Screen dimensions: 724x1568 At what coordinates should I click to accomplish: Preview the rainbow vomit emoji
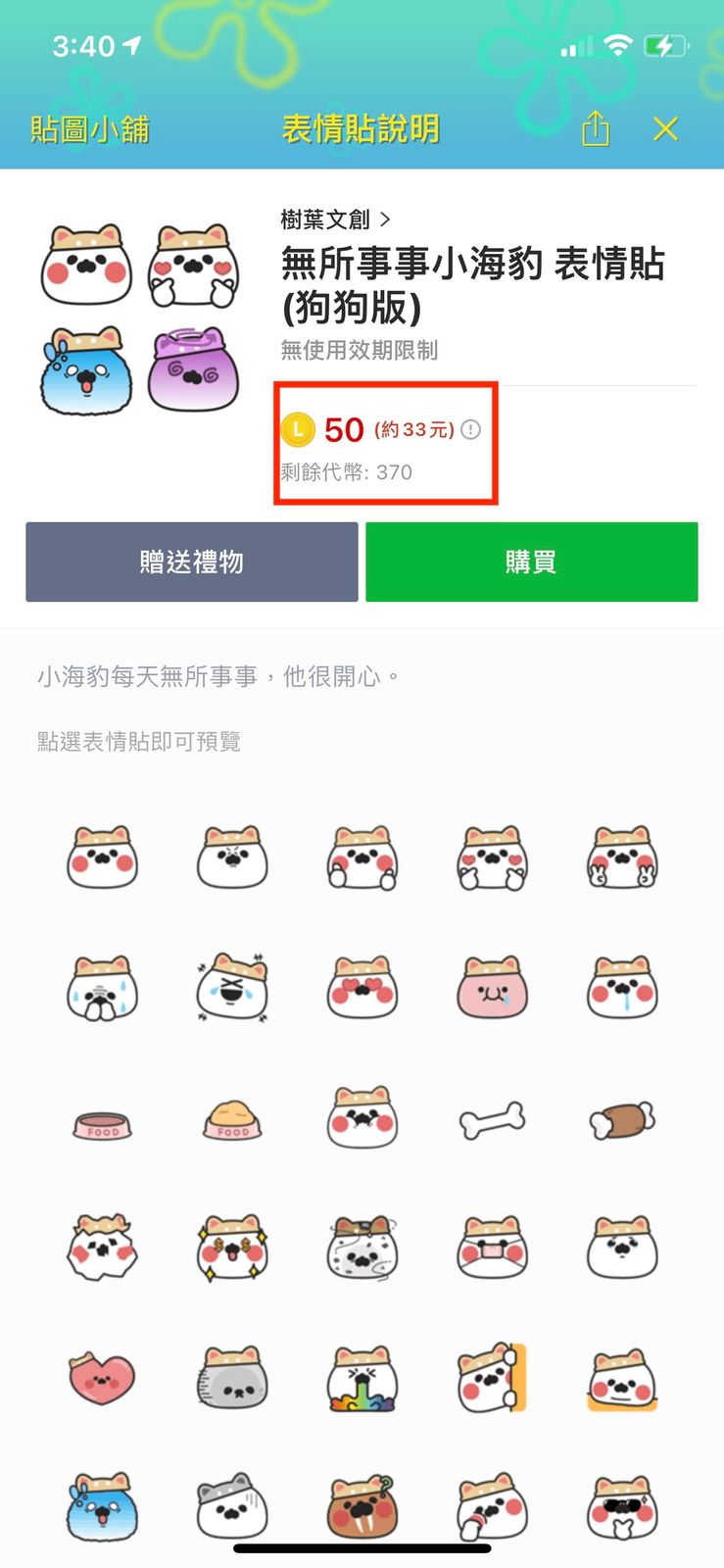(362, 1378)
